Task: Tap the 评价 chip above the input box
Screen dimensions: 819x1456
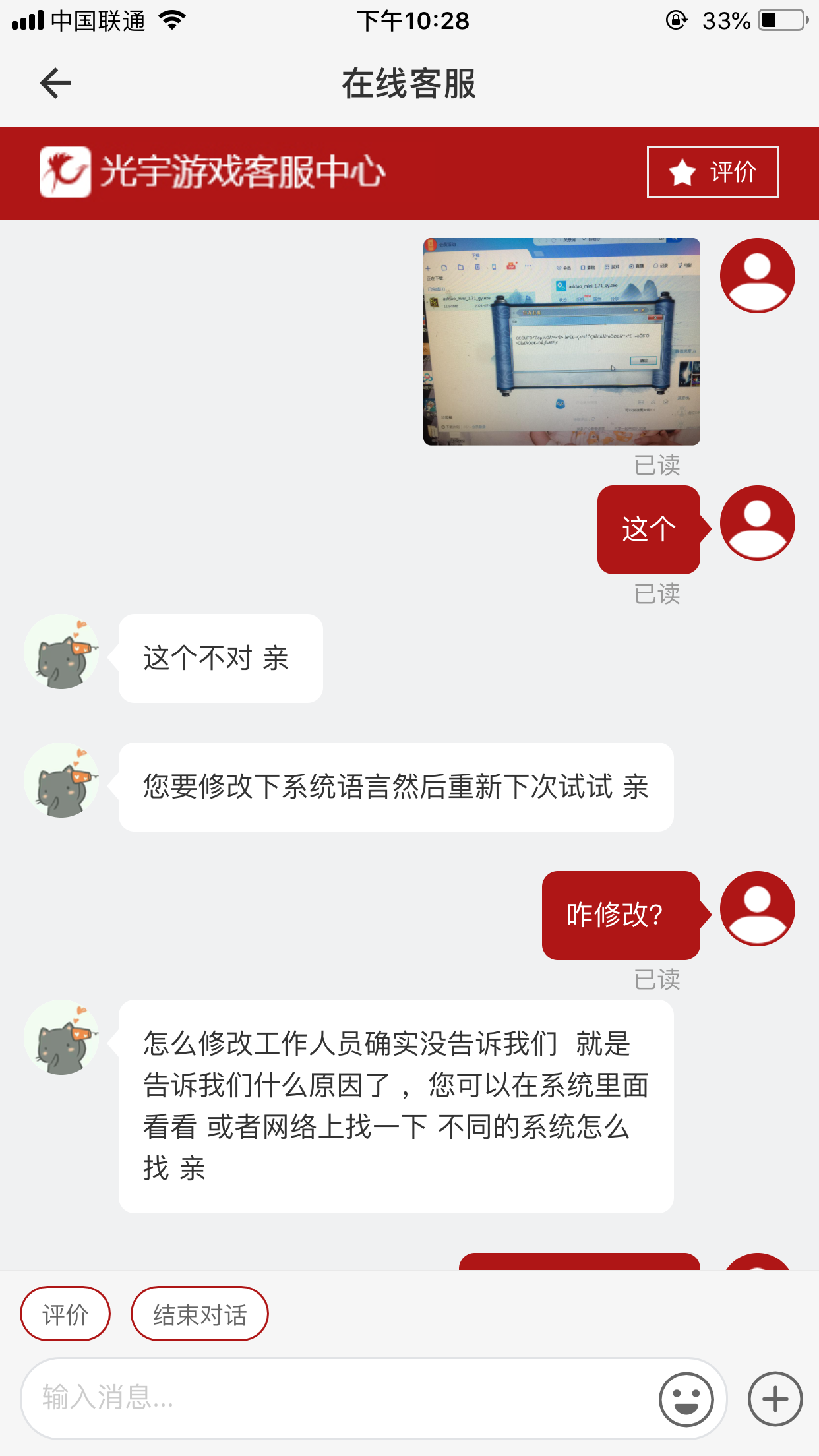Action: 65,1314
